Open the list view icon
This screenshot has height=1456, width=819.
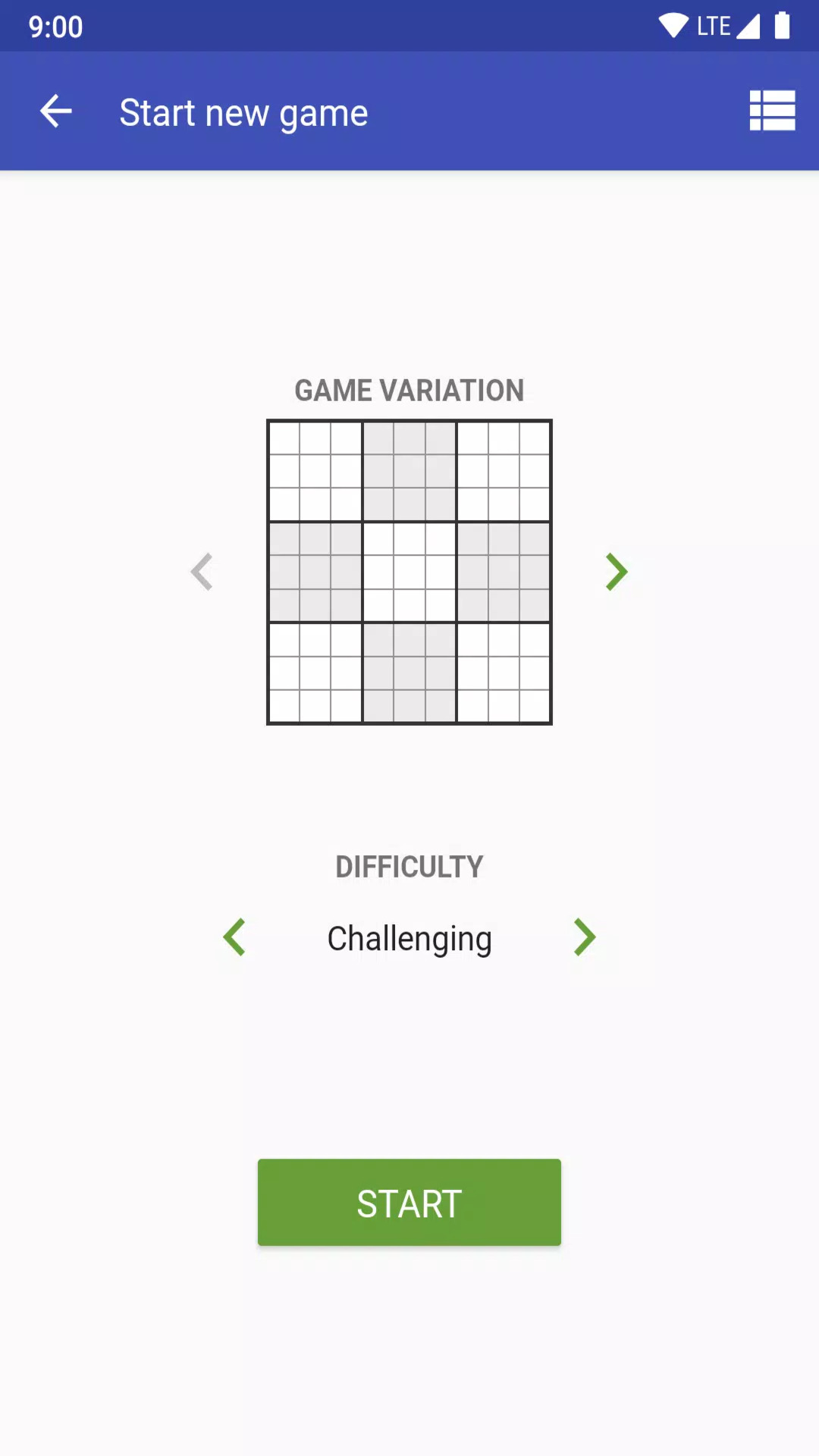tap(772, 111)
